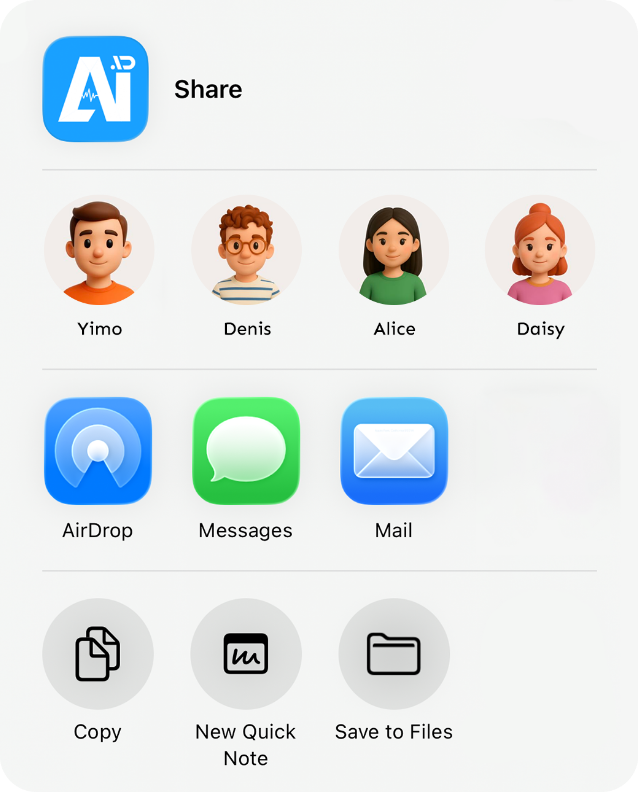The width and height of the screenshot is (638, 792).
Task: Send to Daisy
Action: click(x=540, y=250)
